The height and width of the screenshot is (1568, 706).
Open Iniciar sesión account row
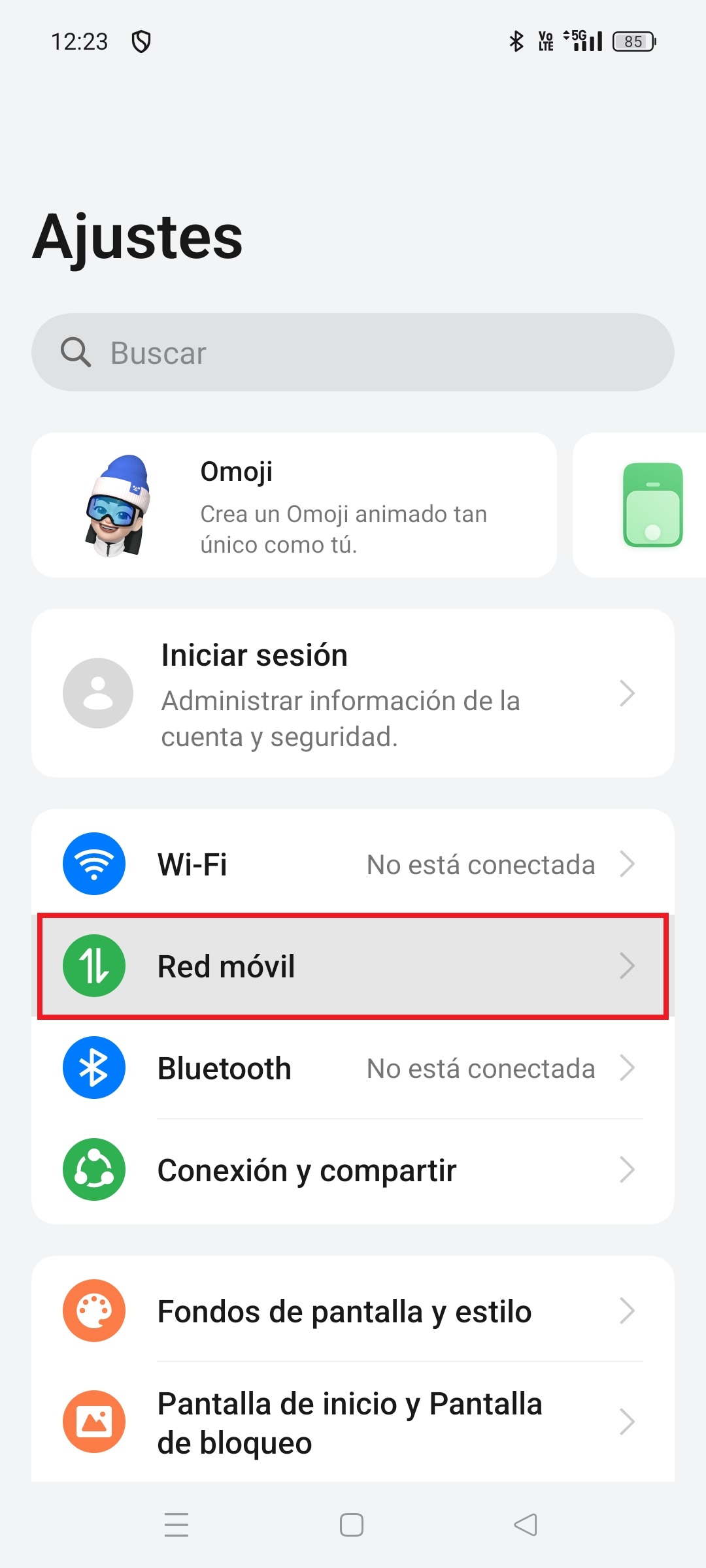point(353,694)
